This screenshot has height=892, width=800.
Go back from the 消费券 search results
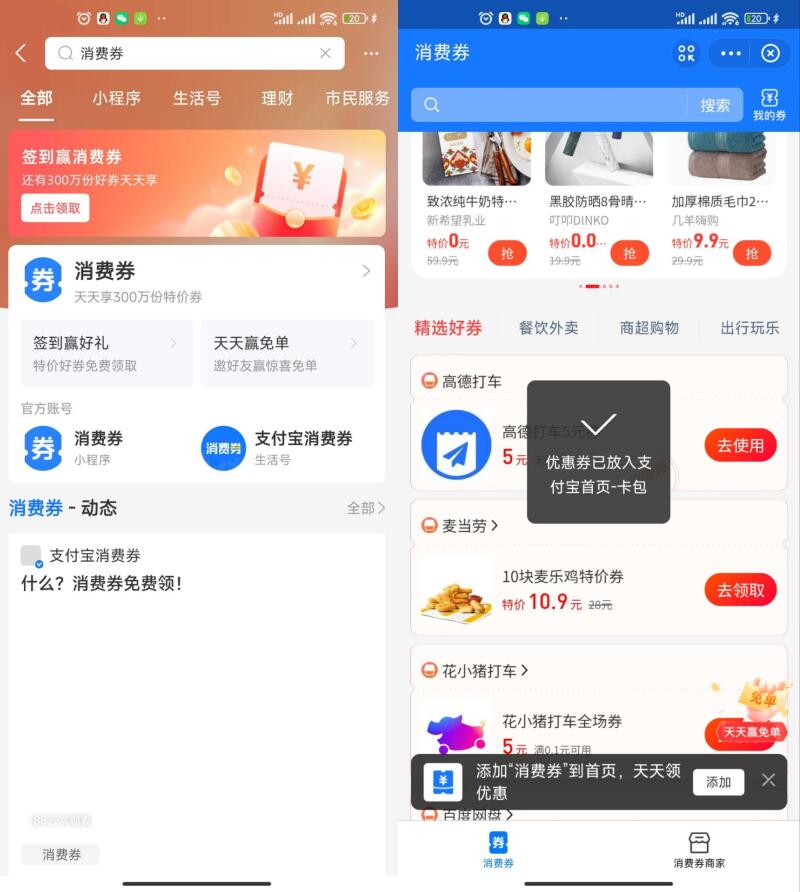(21, 54)
